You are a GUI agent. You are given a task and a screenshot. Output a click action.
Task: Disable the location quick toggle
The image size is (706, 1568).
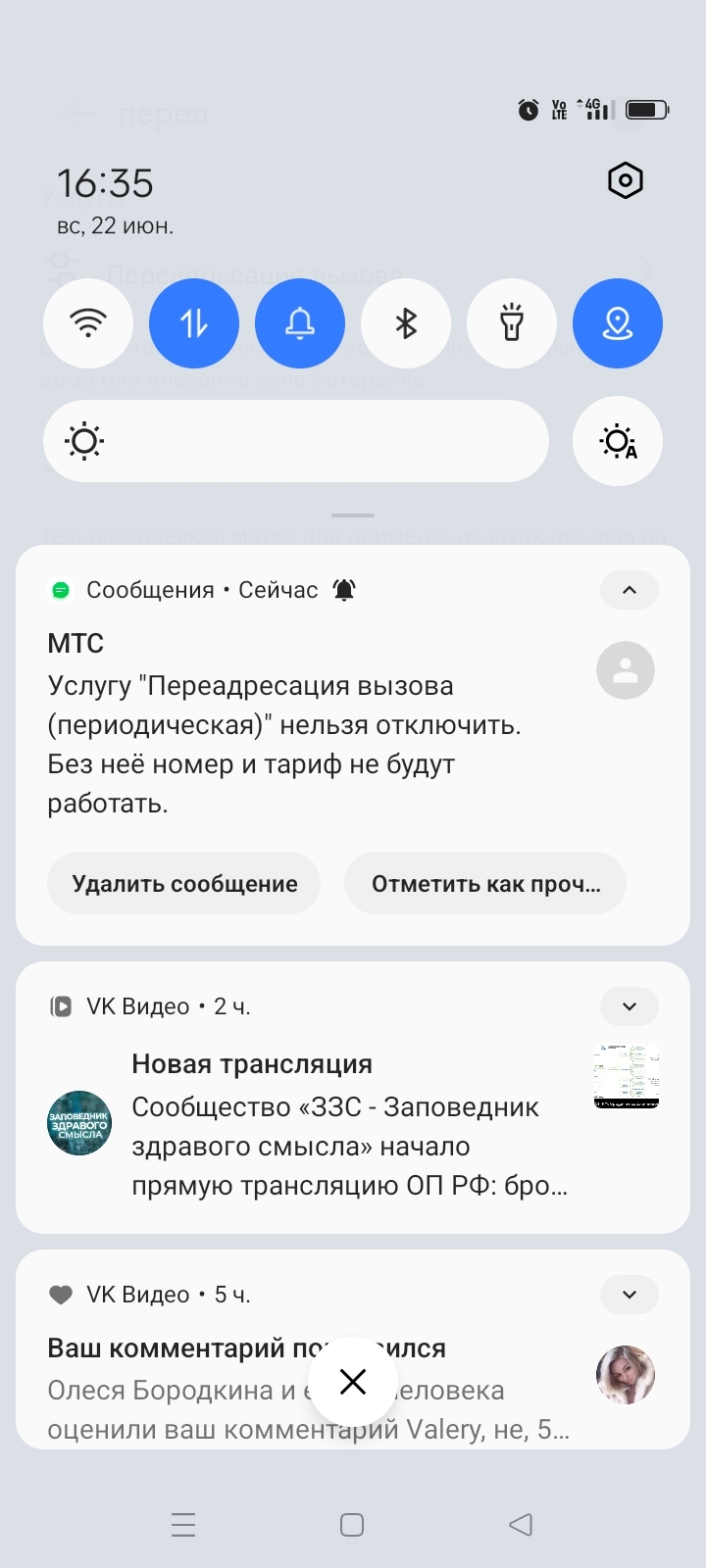[618, 323]
